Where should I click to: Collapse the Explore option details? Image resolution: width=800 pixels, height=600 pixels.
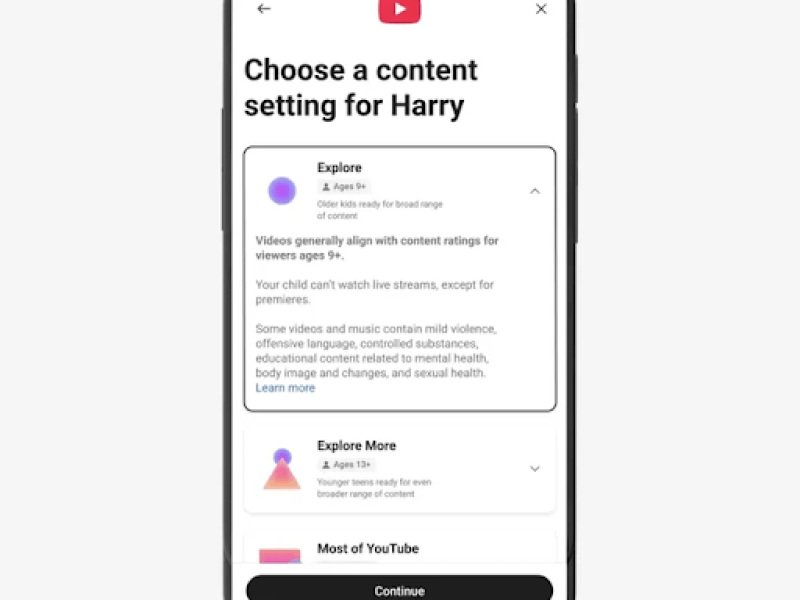point(535,191)
